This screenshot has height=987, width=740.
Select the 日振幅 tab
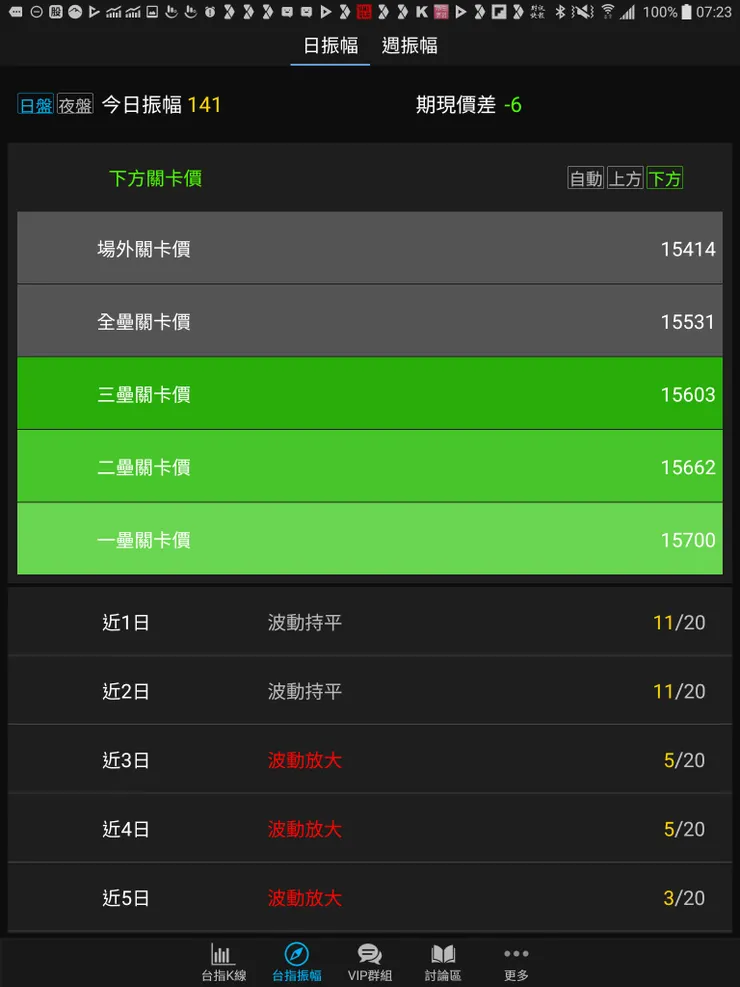[329, 45]
